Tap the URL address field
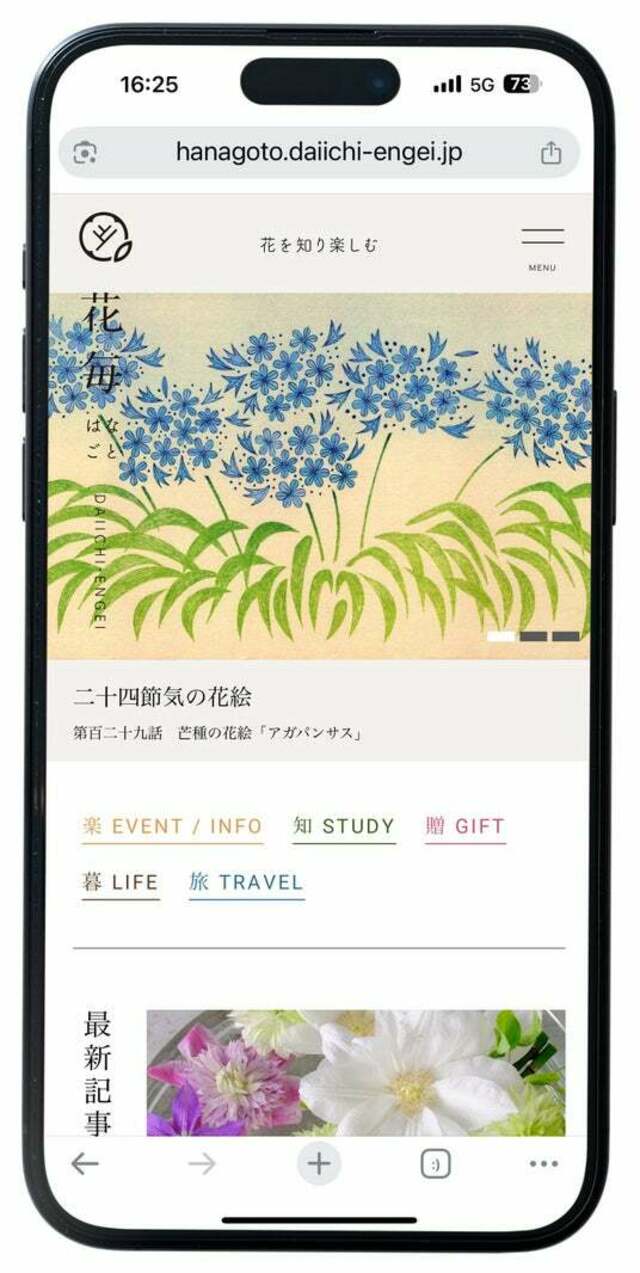 [319, 153]
